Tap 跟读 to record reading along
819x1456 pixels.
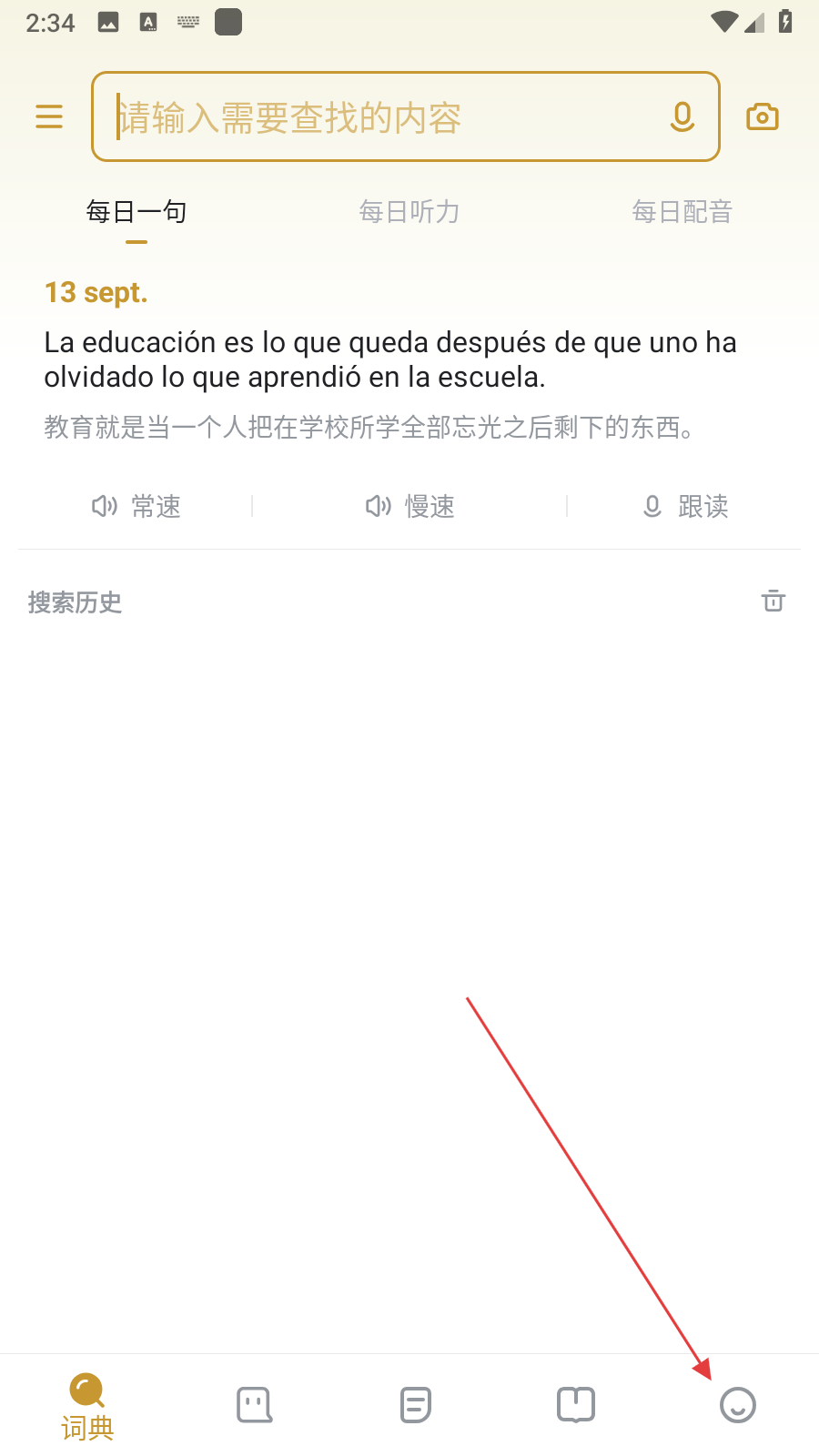tap(685, 506)
